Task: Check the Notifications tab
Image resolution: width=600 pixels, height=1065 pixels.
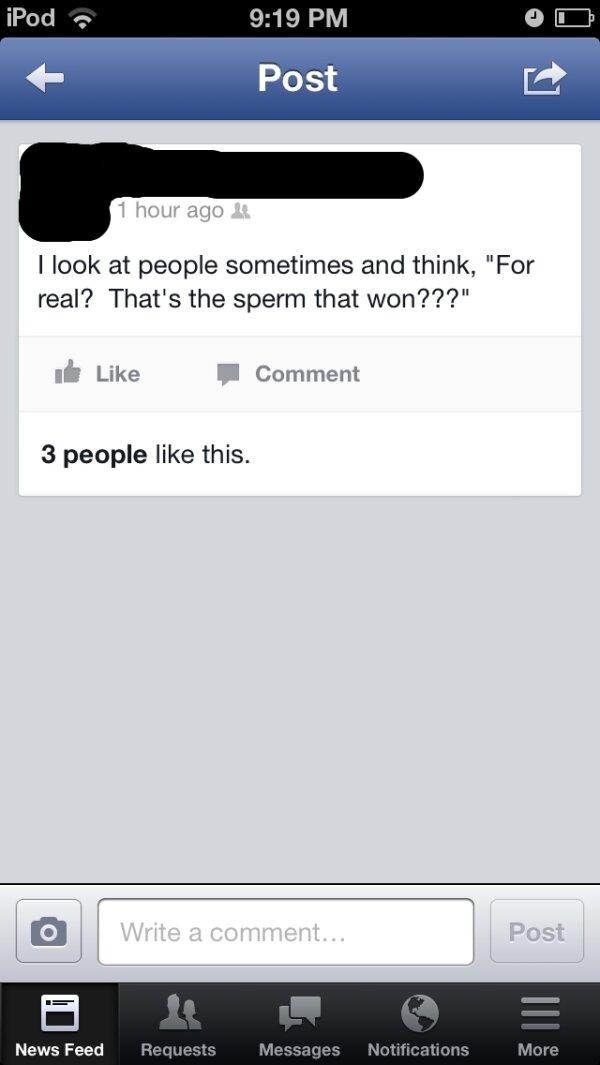Action: pos(418,1024)
